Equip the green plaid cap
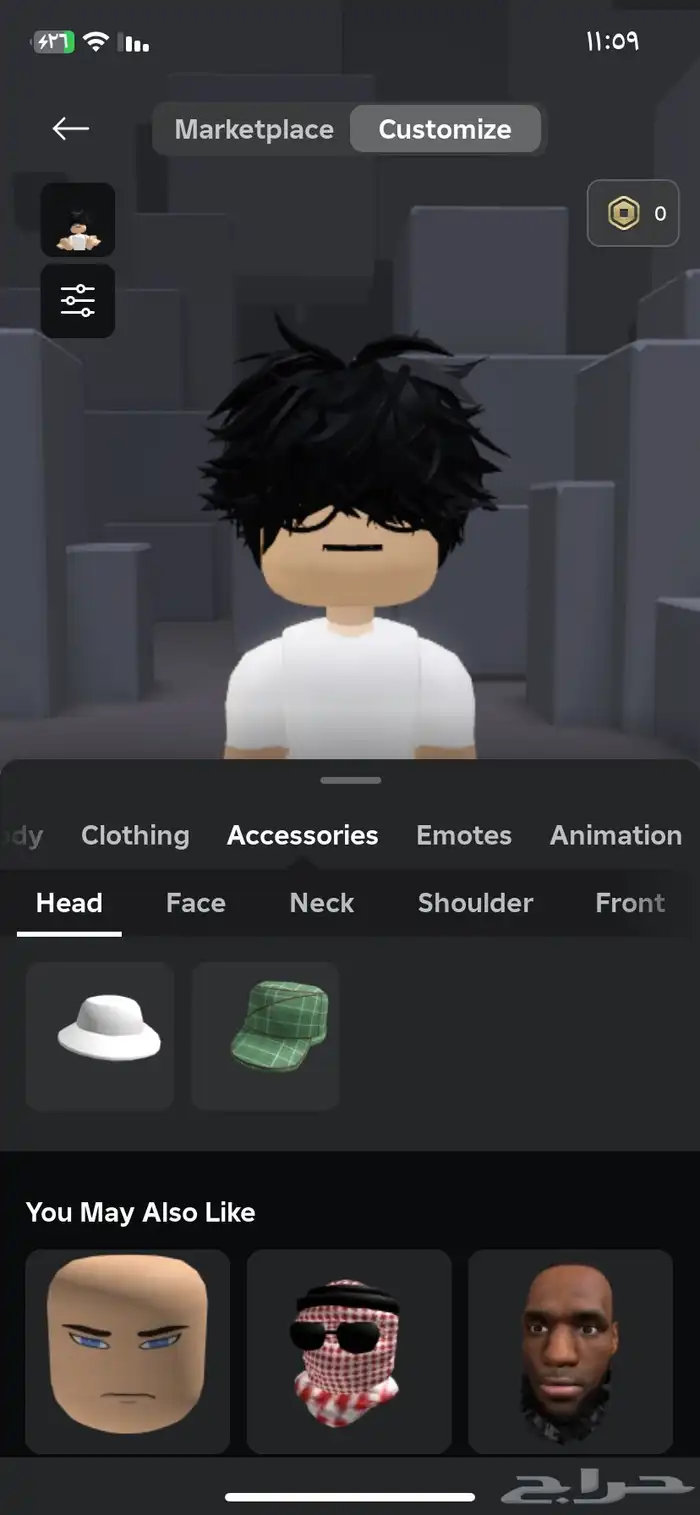 [x=266, y=1036]
